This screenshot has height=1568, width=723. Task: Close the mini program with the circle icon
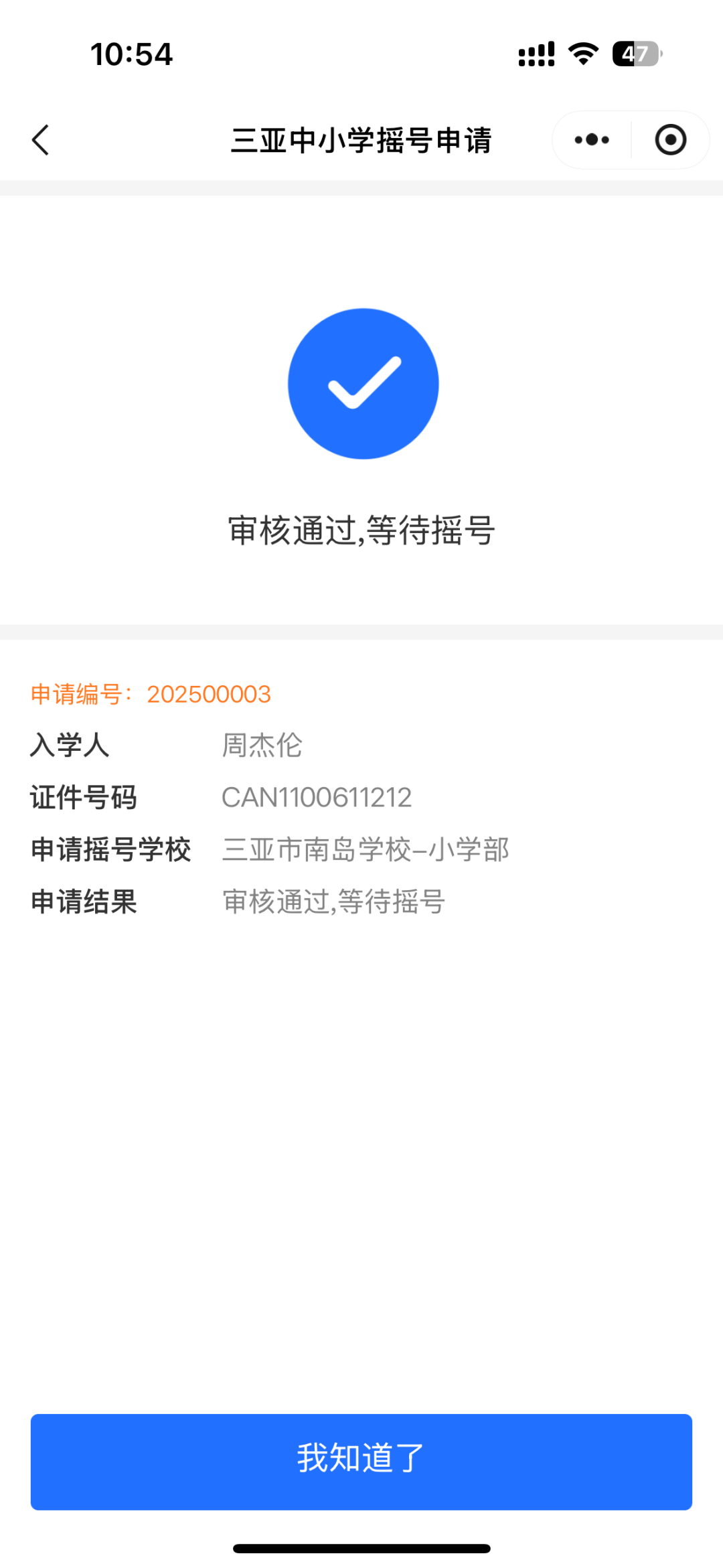(x=670, y=140)
